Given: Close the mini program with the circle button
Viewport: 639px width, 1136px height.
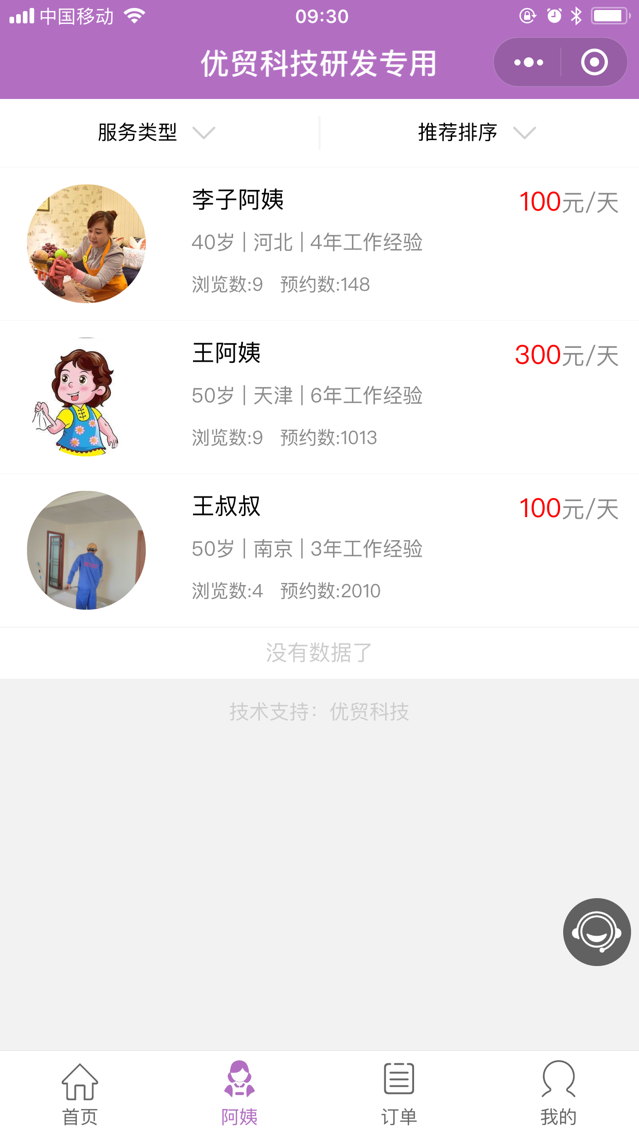Looking at the screenshot, I should tap(594, 63).
